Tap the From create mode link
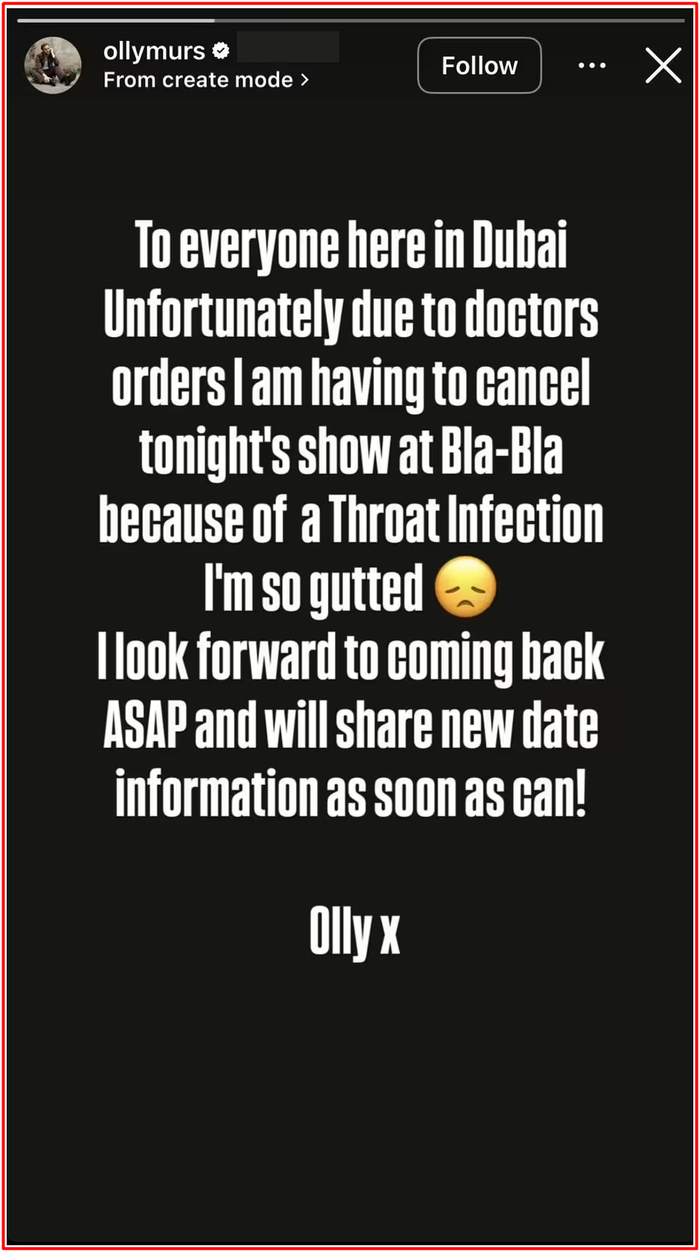Viewport: 700px width, 1252px height. (205, 80)
